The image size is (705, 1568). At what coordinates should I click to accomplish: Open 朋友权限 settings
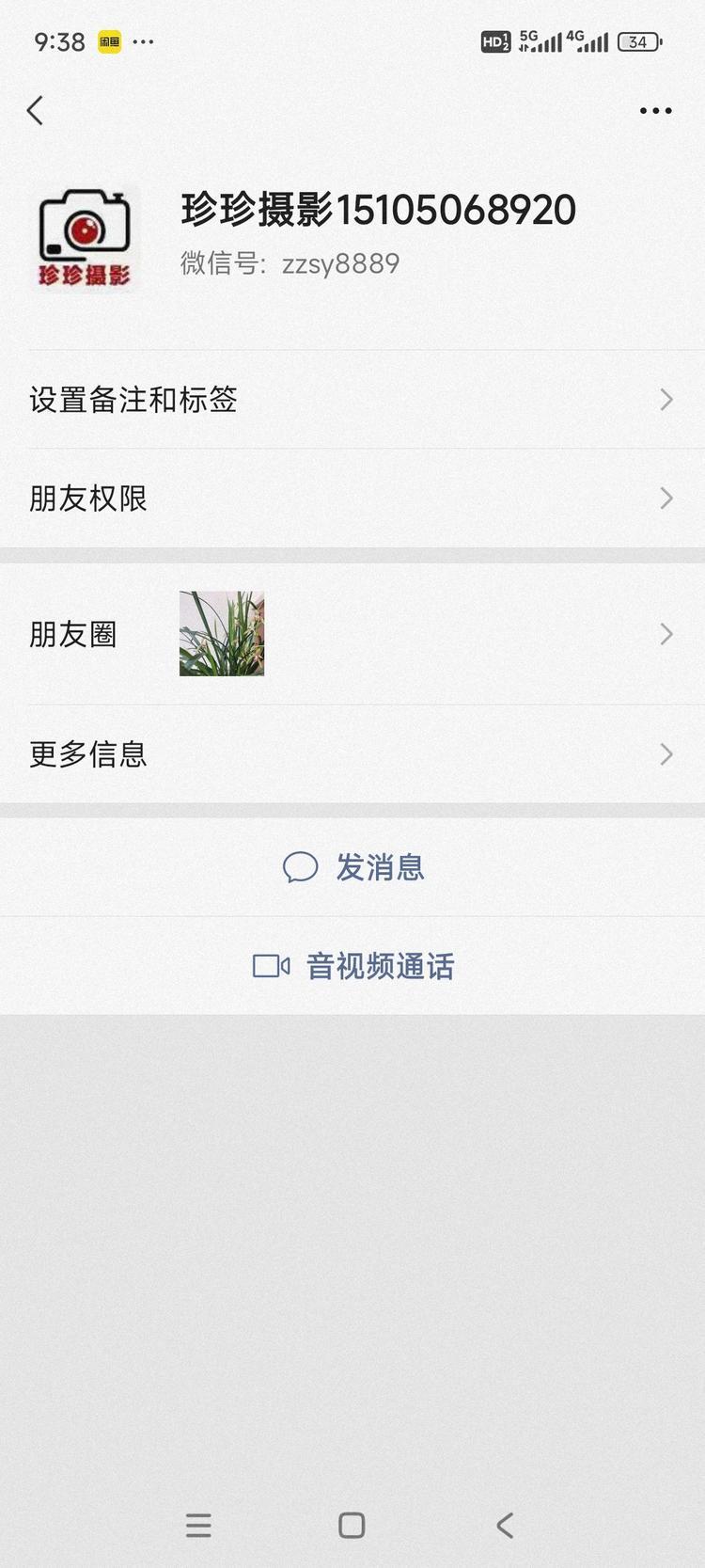coord(352,499)
